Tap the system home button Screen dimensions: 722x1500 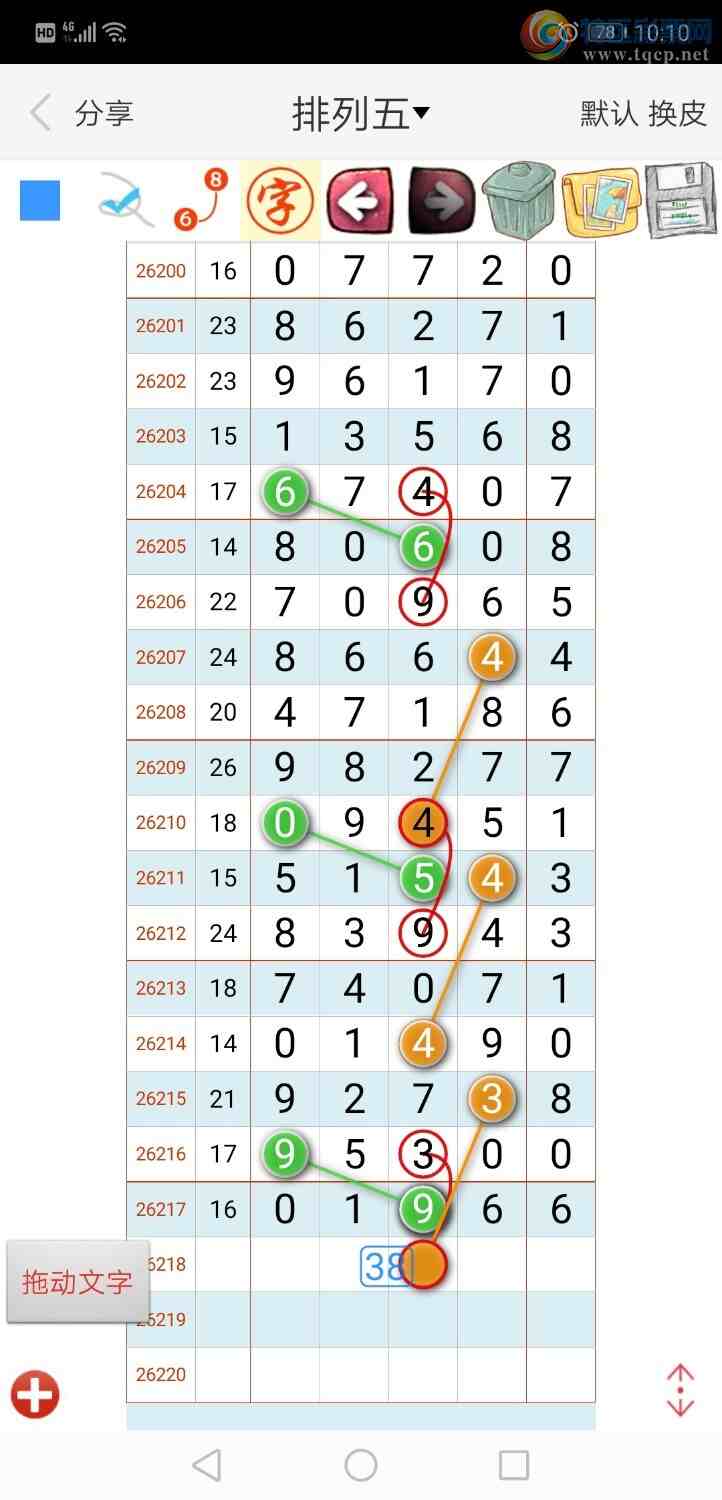(361, 1466)
